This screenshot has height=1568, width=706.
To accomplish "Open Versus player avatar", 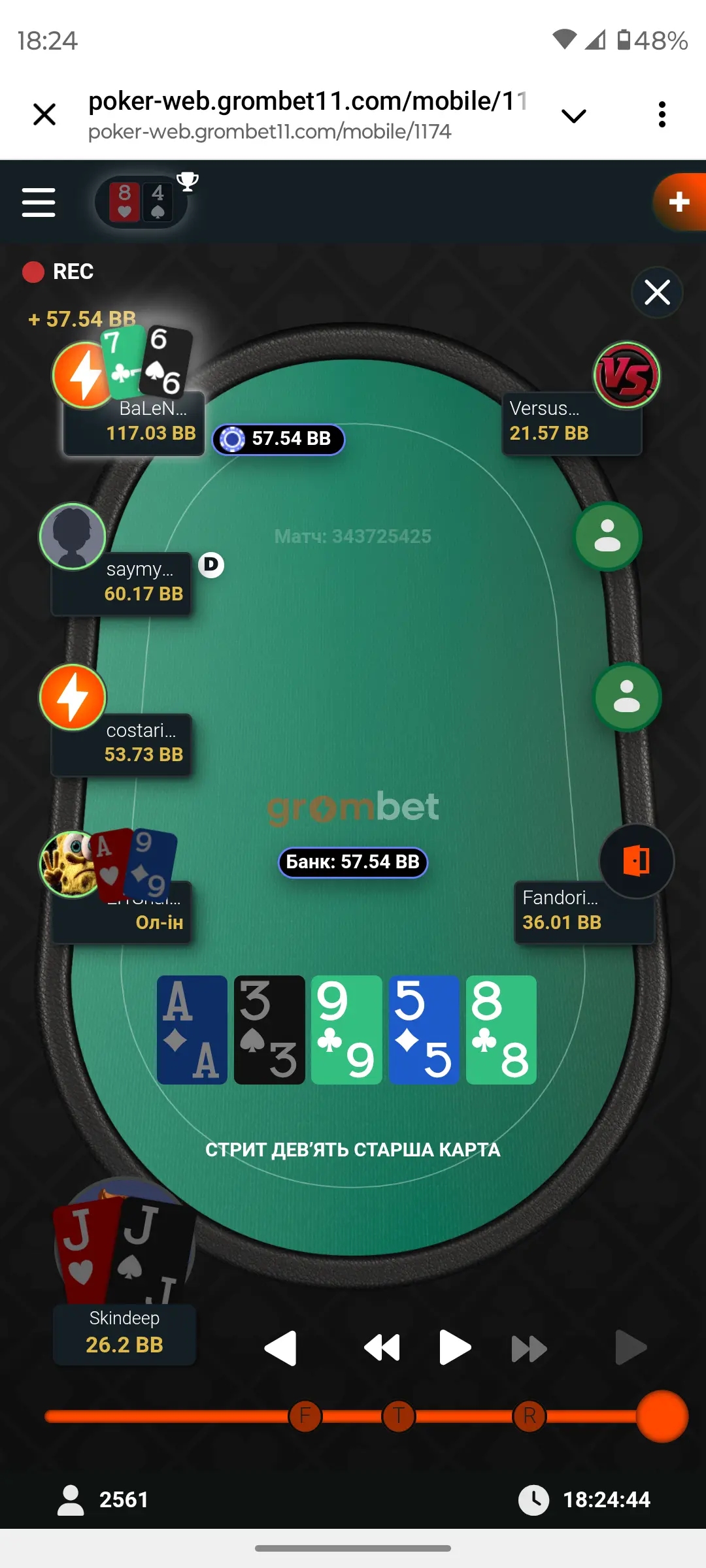I will click(x=626, y=376).
